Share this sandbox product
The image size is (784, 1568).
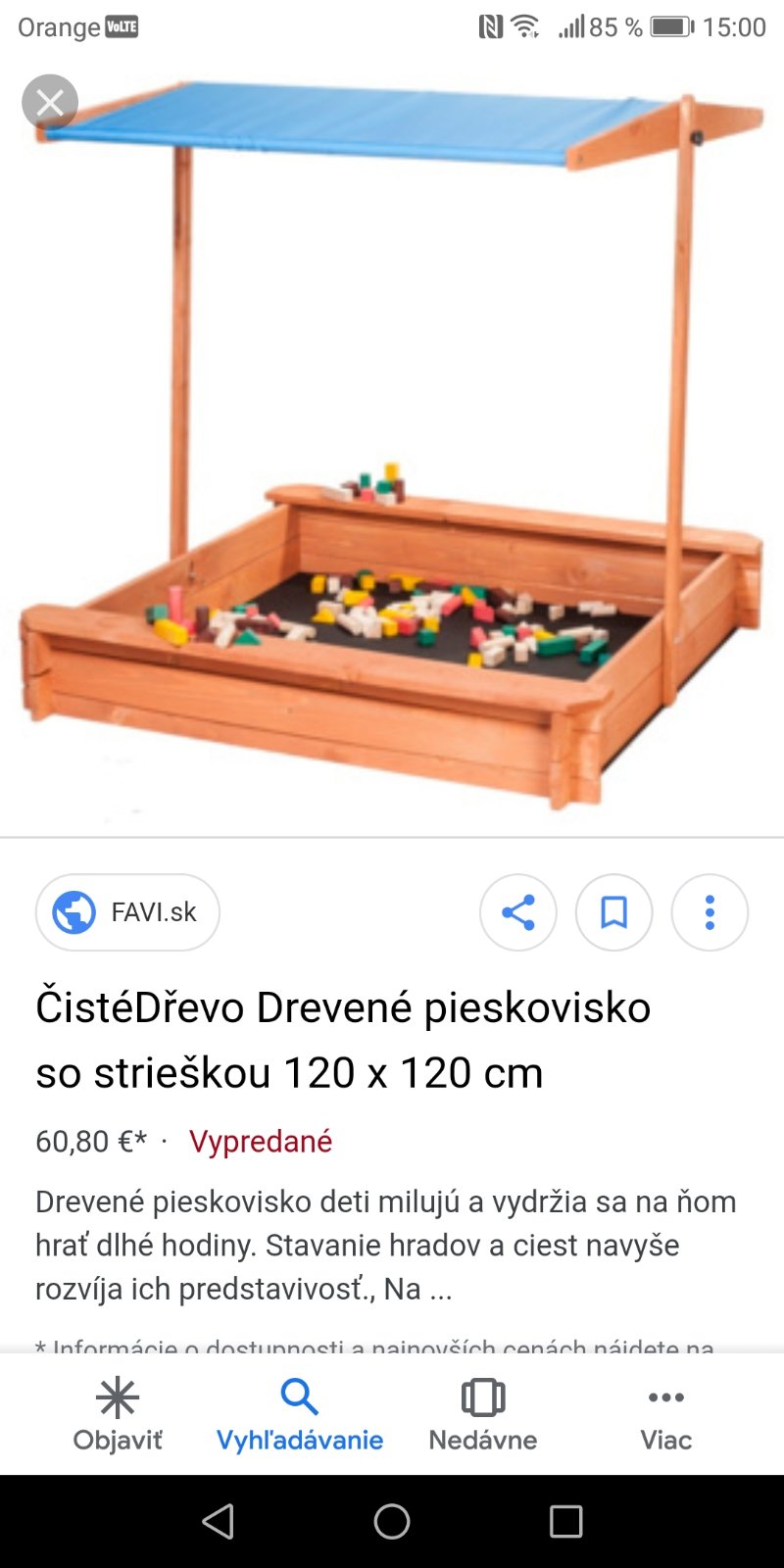[x=517, y=912]
